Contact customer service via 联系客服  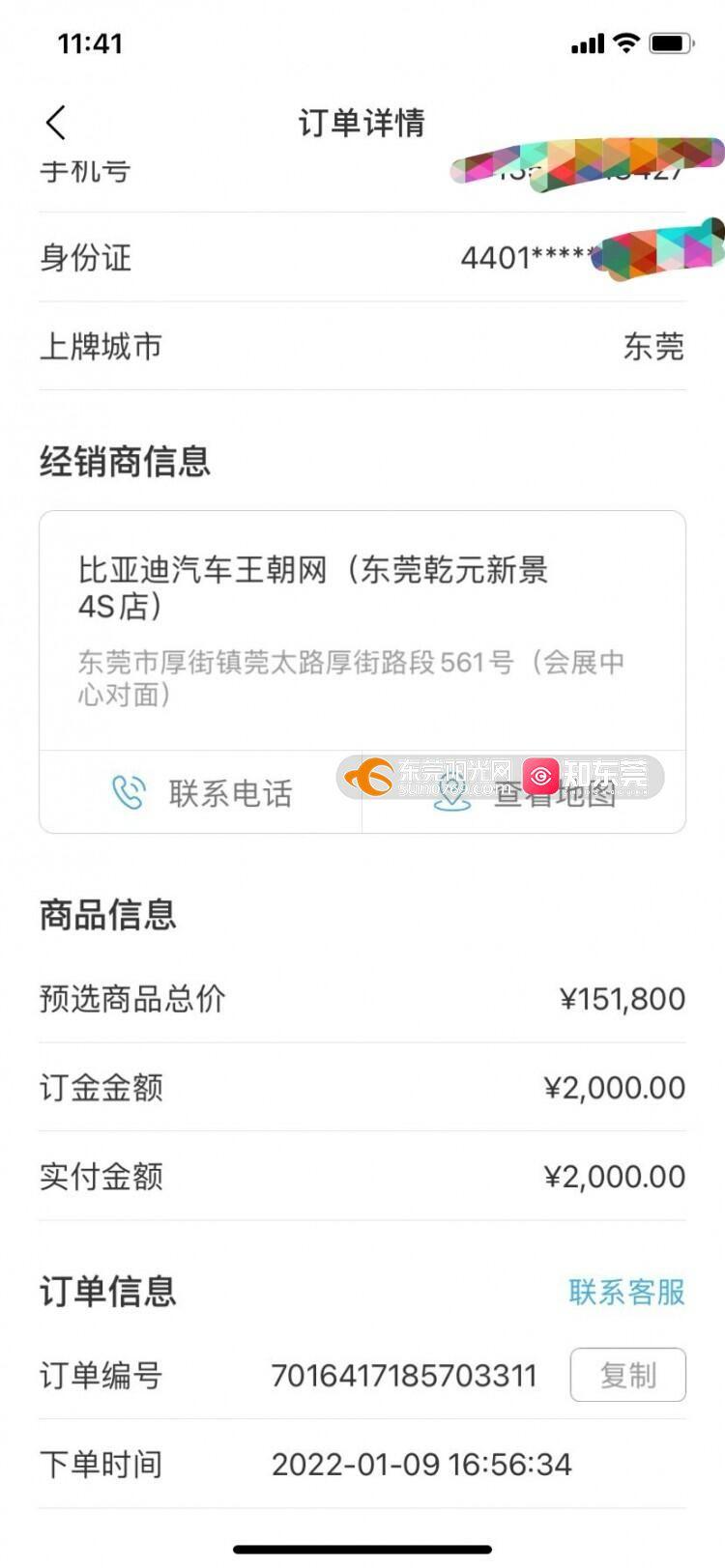[x=626, y=1291]
